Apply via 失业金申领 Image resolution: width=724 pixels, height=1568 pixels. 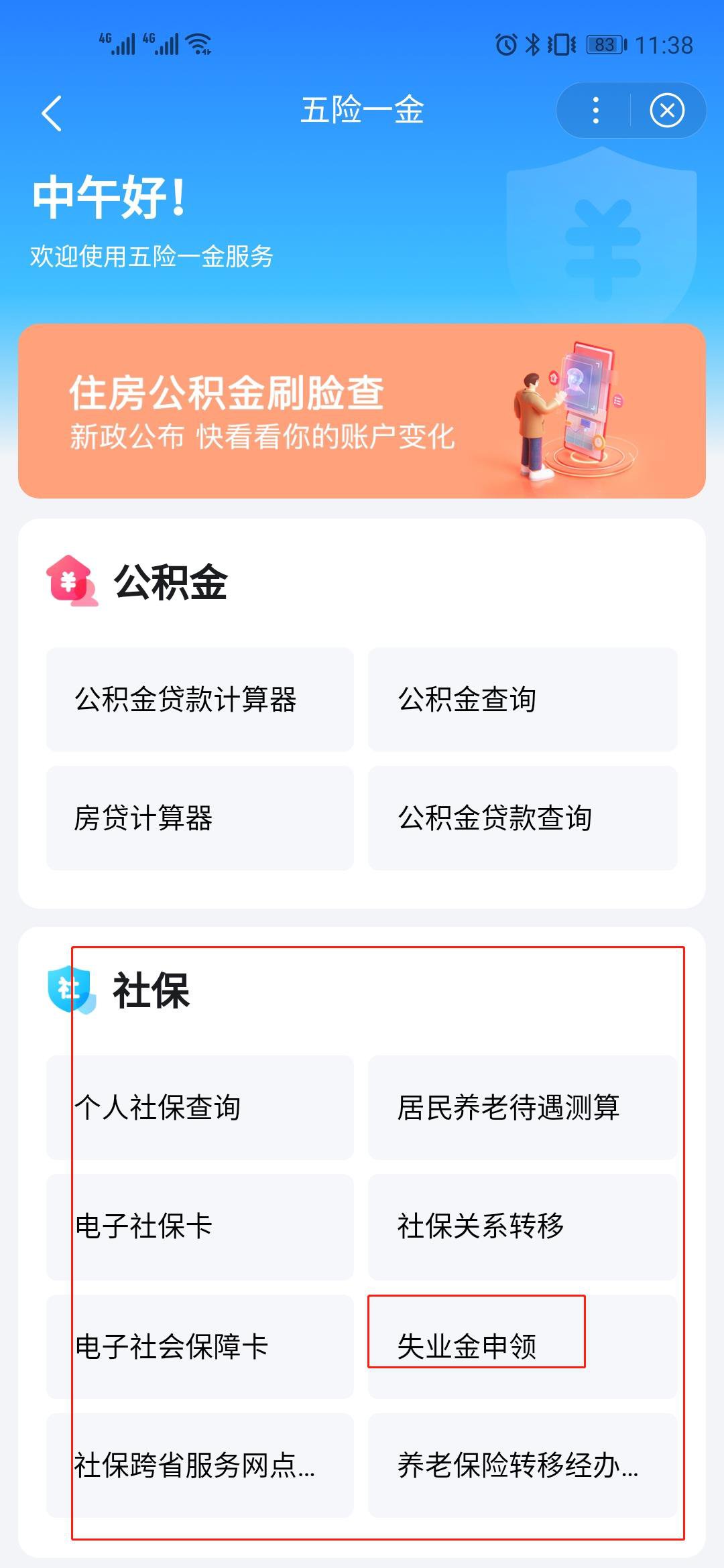click(x=522, y=1346)
